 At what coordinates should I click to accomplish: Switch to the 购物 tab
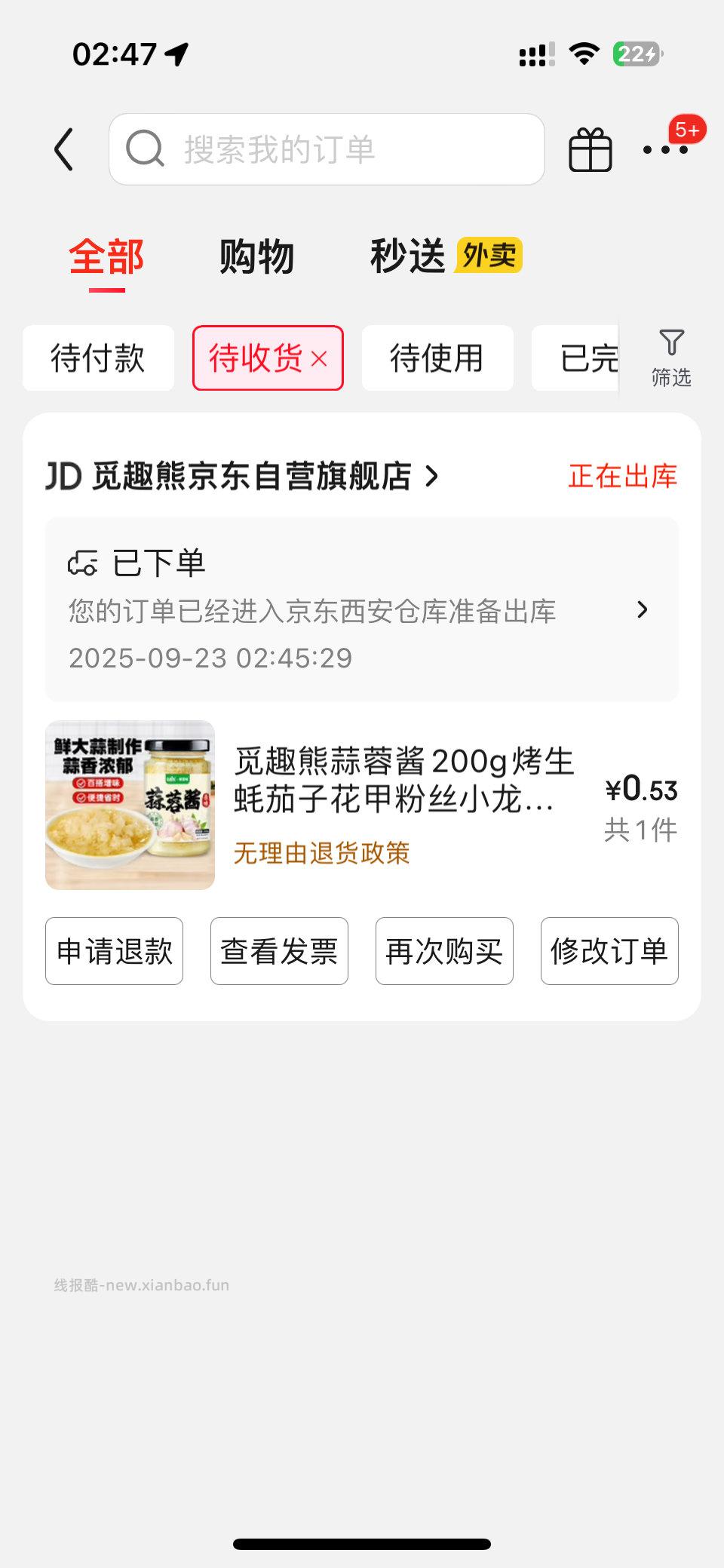256,257
